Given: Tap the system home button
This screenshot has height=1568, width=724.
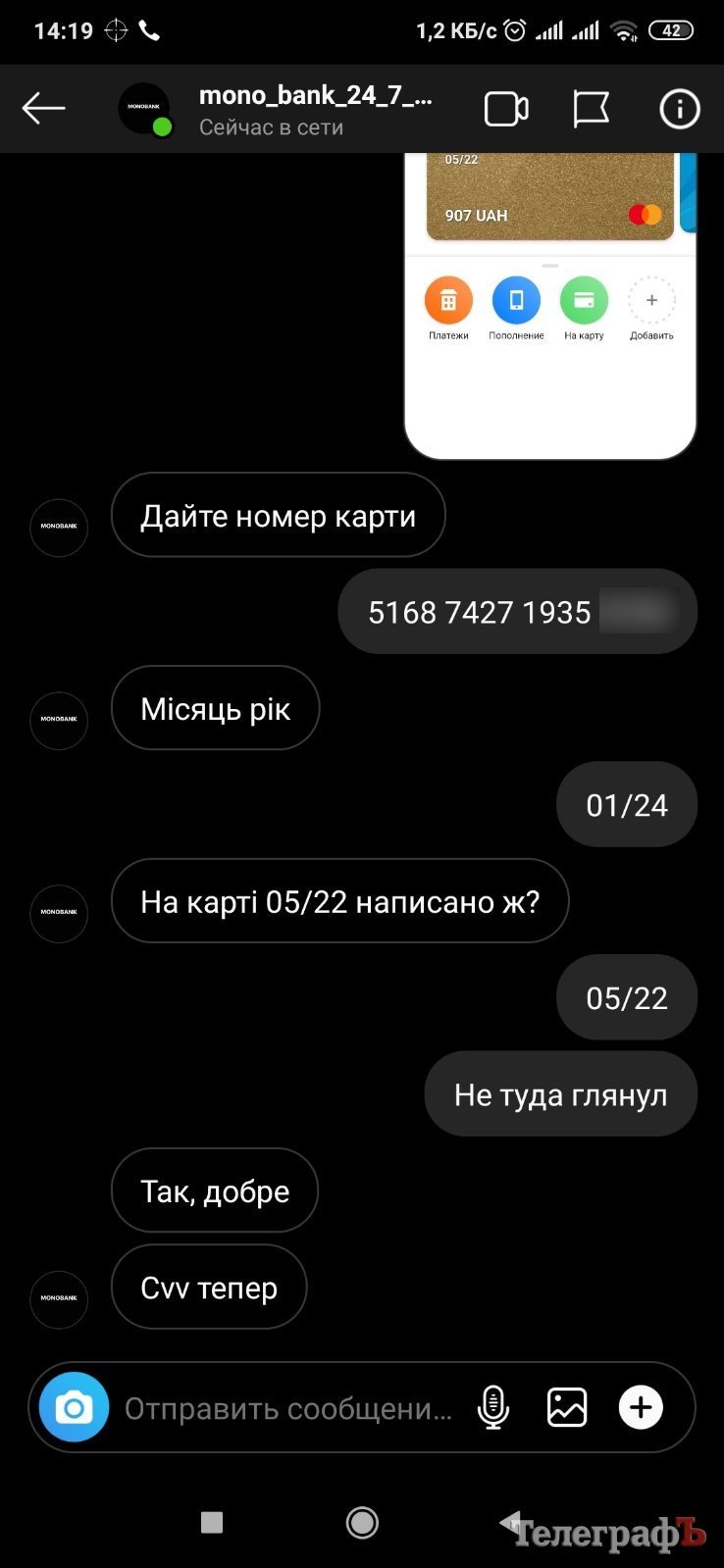Looking at the screenshot, I should (x=362, y=1522).
